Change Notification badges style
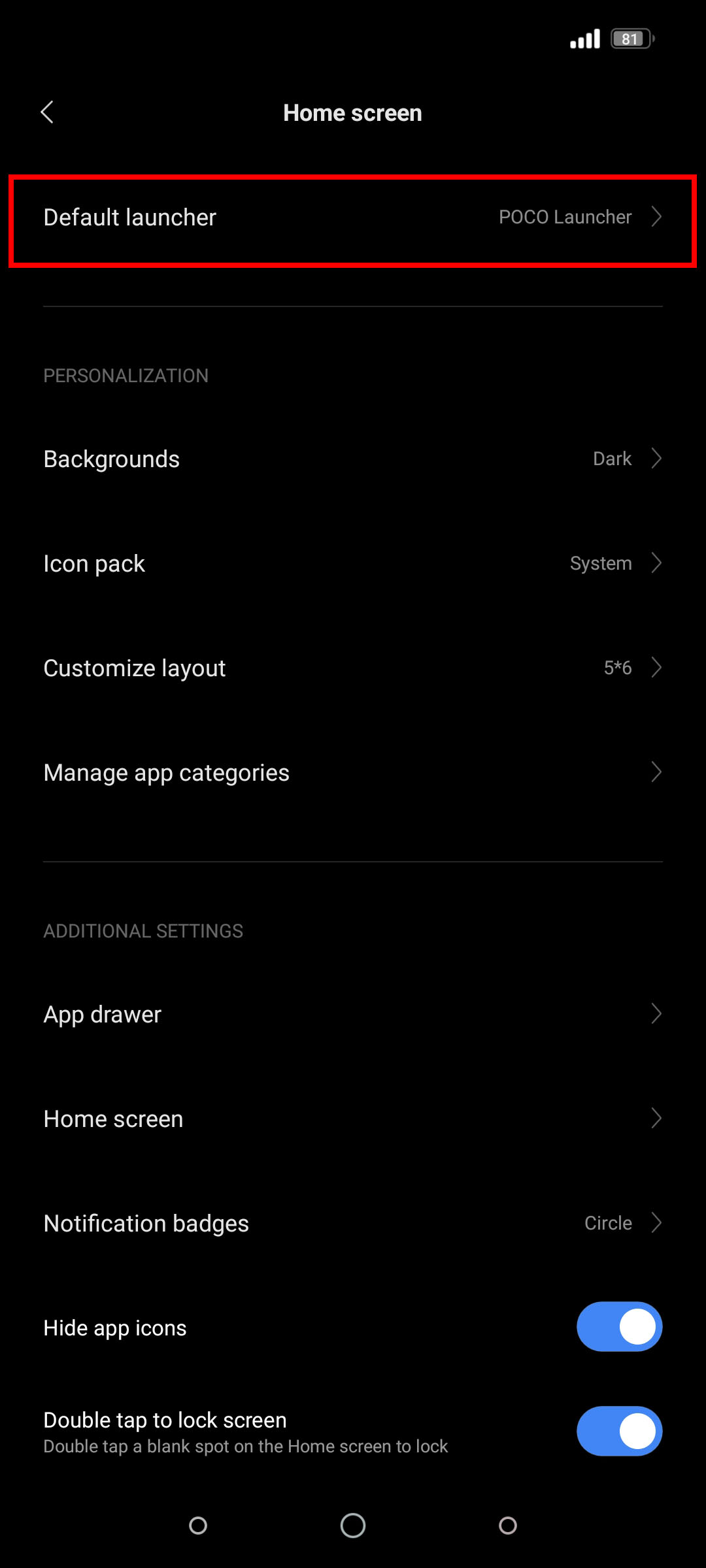Viewport: 706px width, 1568px height. pyautogui.click(x=353, y=1223)
